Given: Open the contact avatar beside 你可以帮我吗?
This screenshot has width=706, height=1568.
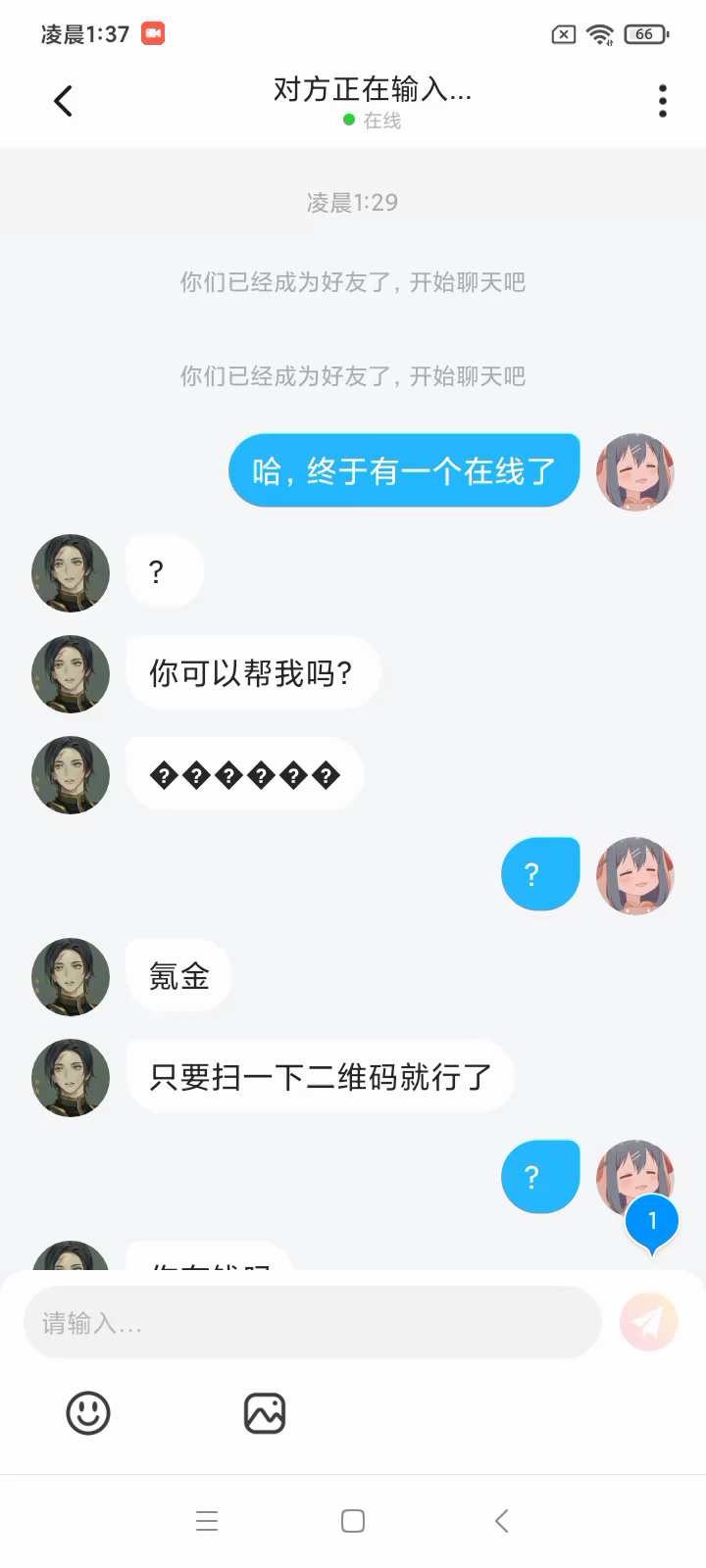Looking at the screenshot, I should coord(71,674).
